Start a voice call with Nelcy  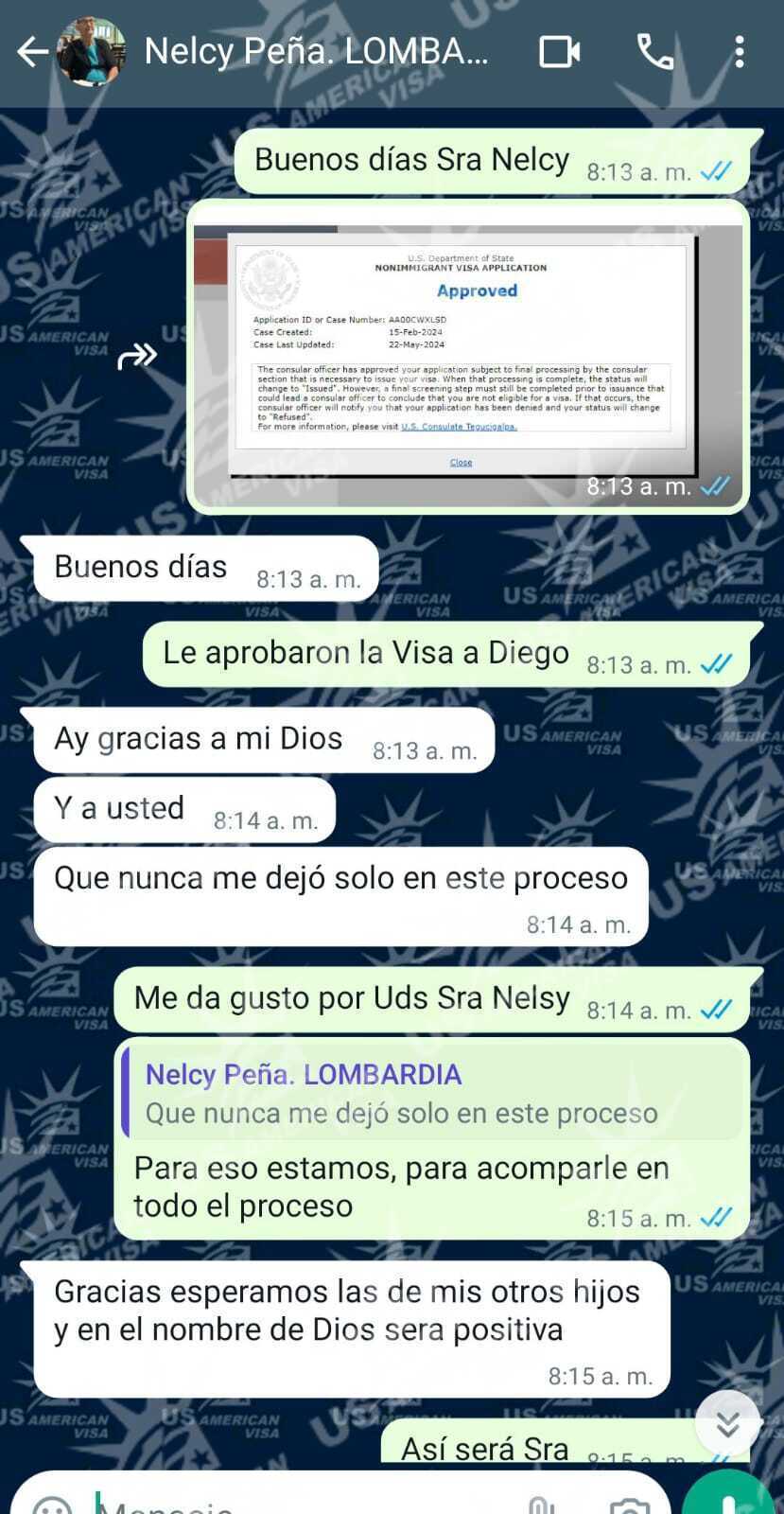[655, 52]
